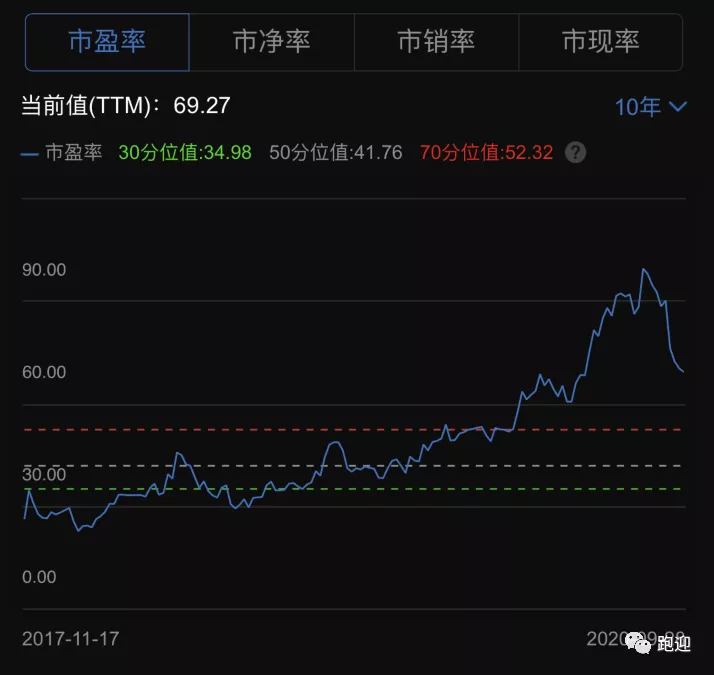Screen dimensions: 714x675
Task: View the 市现率 tab
Action: [600, 42]
